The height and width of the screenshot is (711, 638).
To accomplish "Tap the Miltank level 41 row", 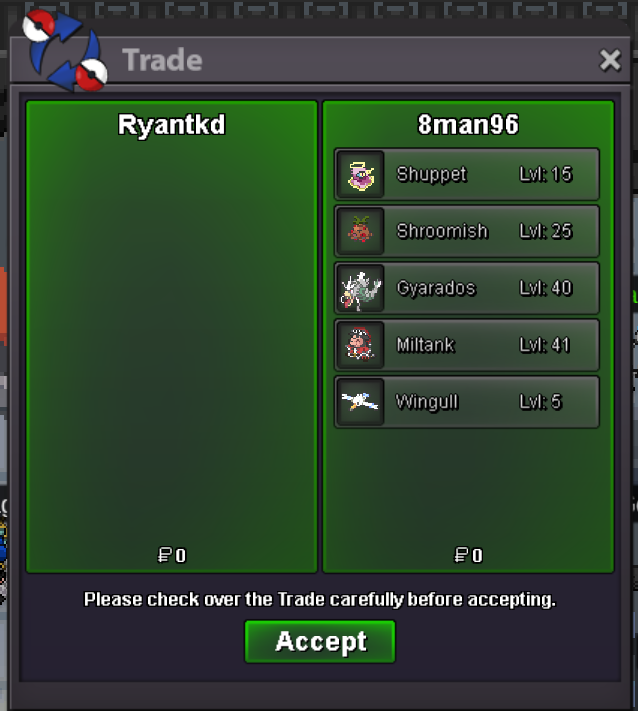I will tap(467, 345).
